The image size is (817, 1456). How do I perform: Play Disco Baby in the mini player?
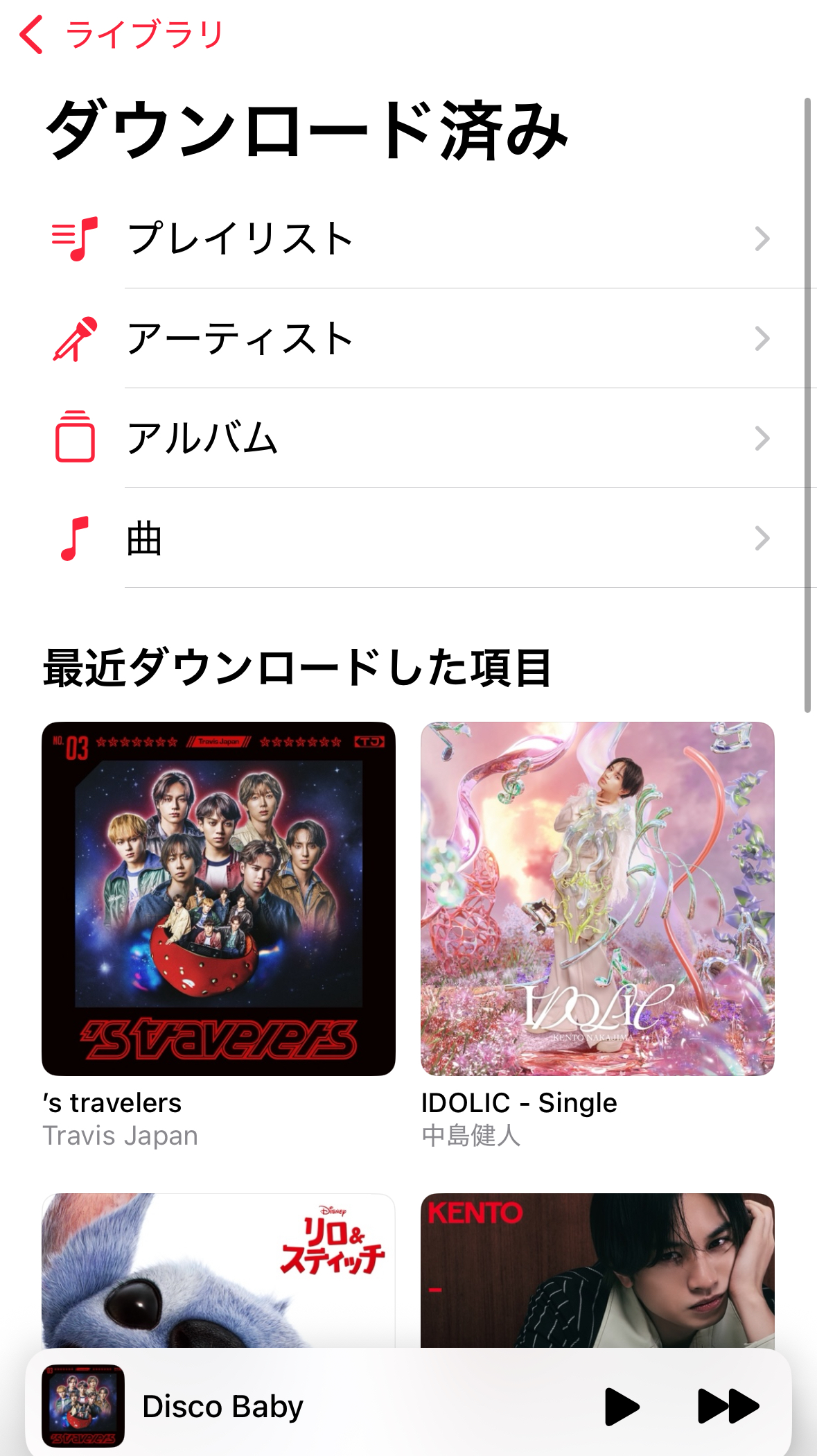pos(621,1406)
